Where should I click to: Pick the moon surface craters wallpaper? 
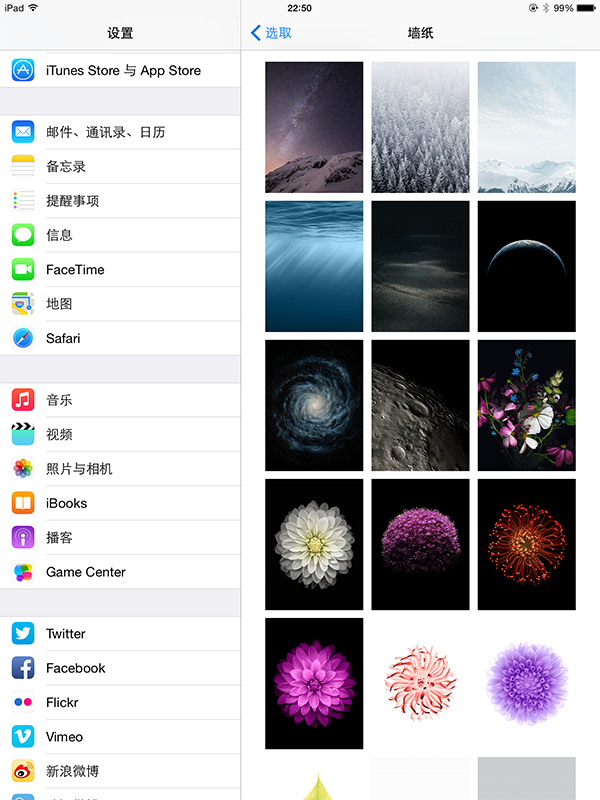point(420,405)
